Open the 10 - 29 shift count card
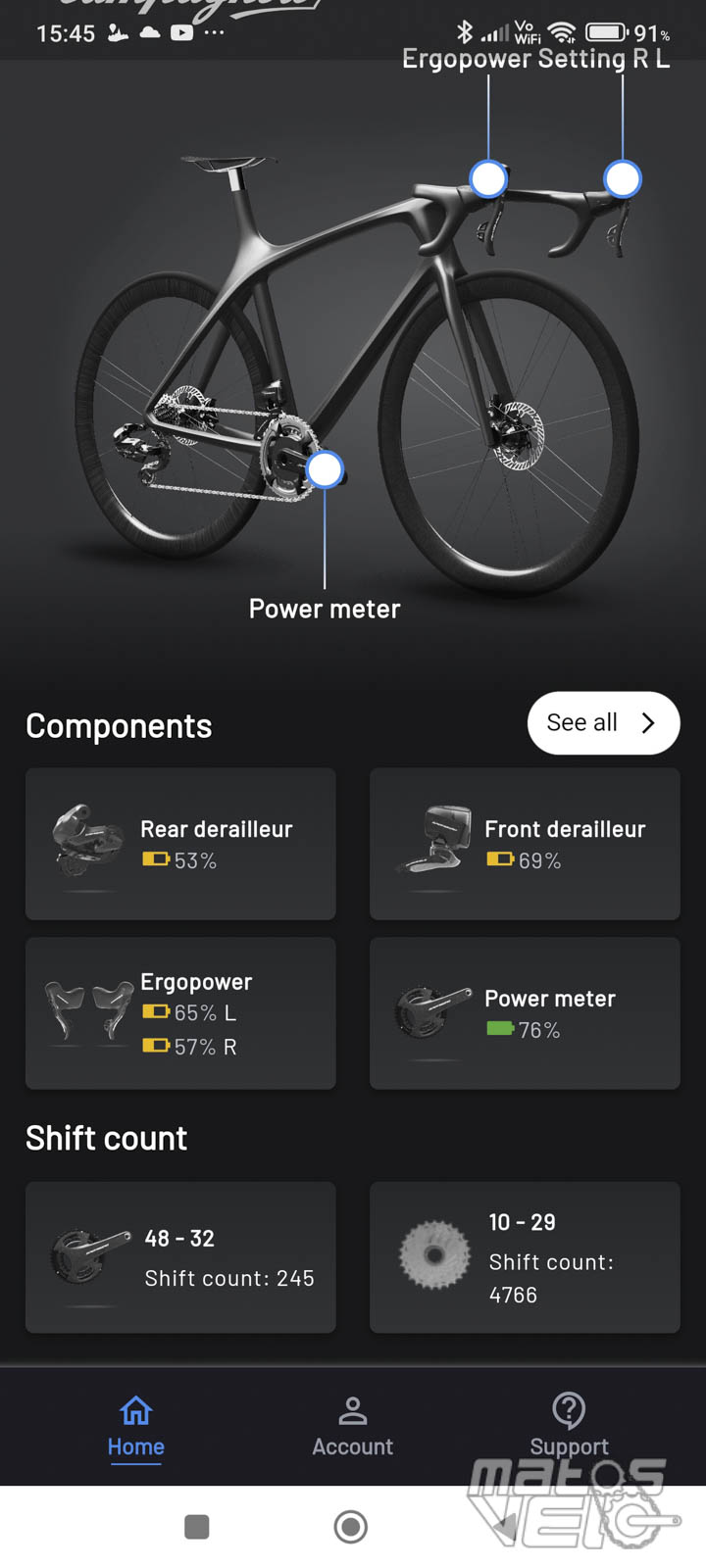 [x=525, y=1257]
